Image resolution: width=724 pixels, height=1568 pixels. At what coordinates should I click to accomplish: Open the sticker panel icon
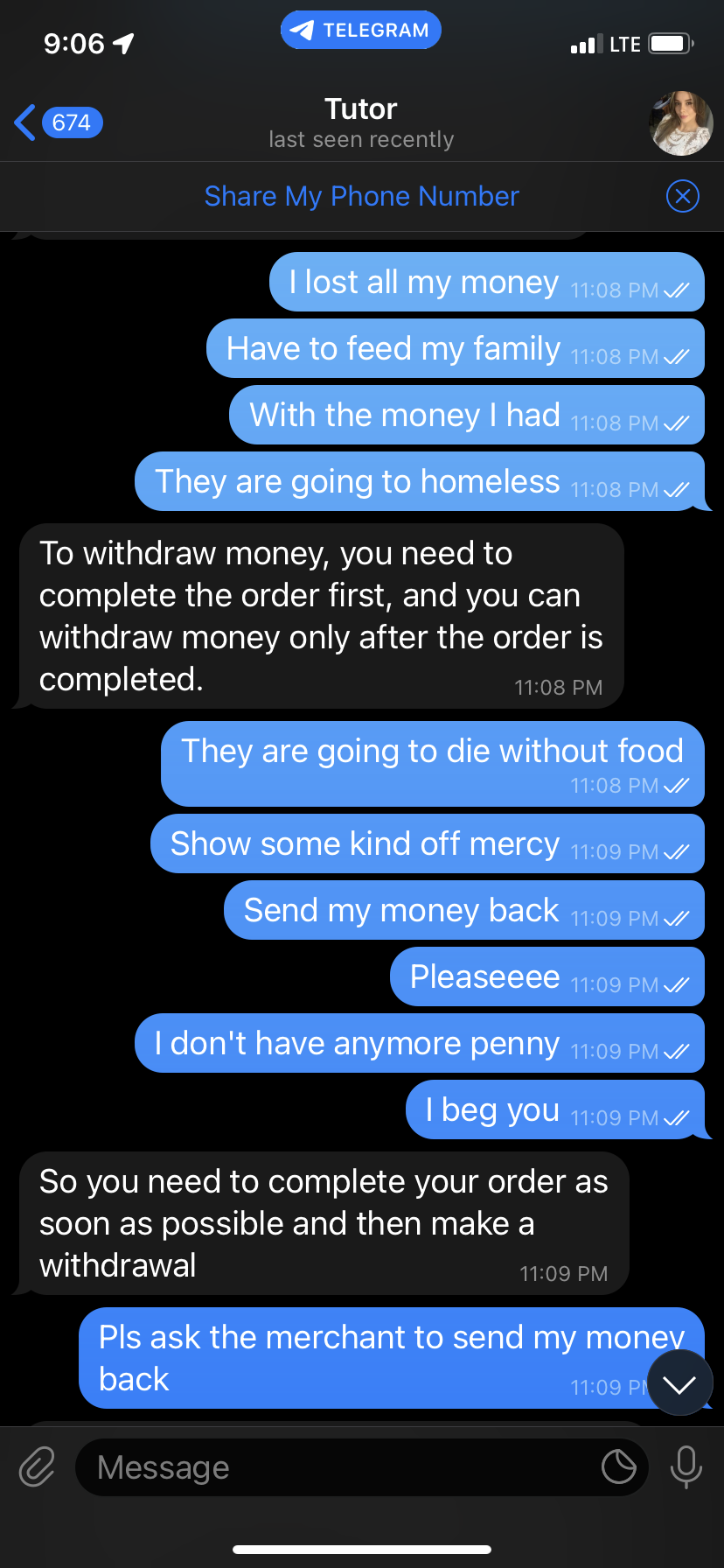[x=618, y=1467]
